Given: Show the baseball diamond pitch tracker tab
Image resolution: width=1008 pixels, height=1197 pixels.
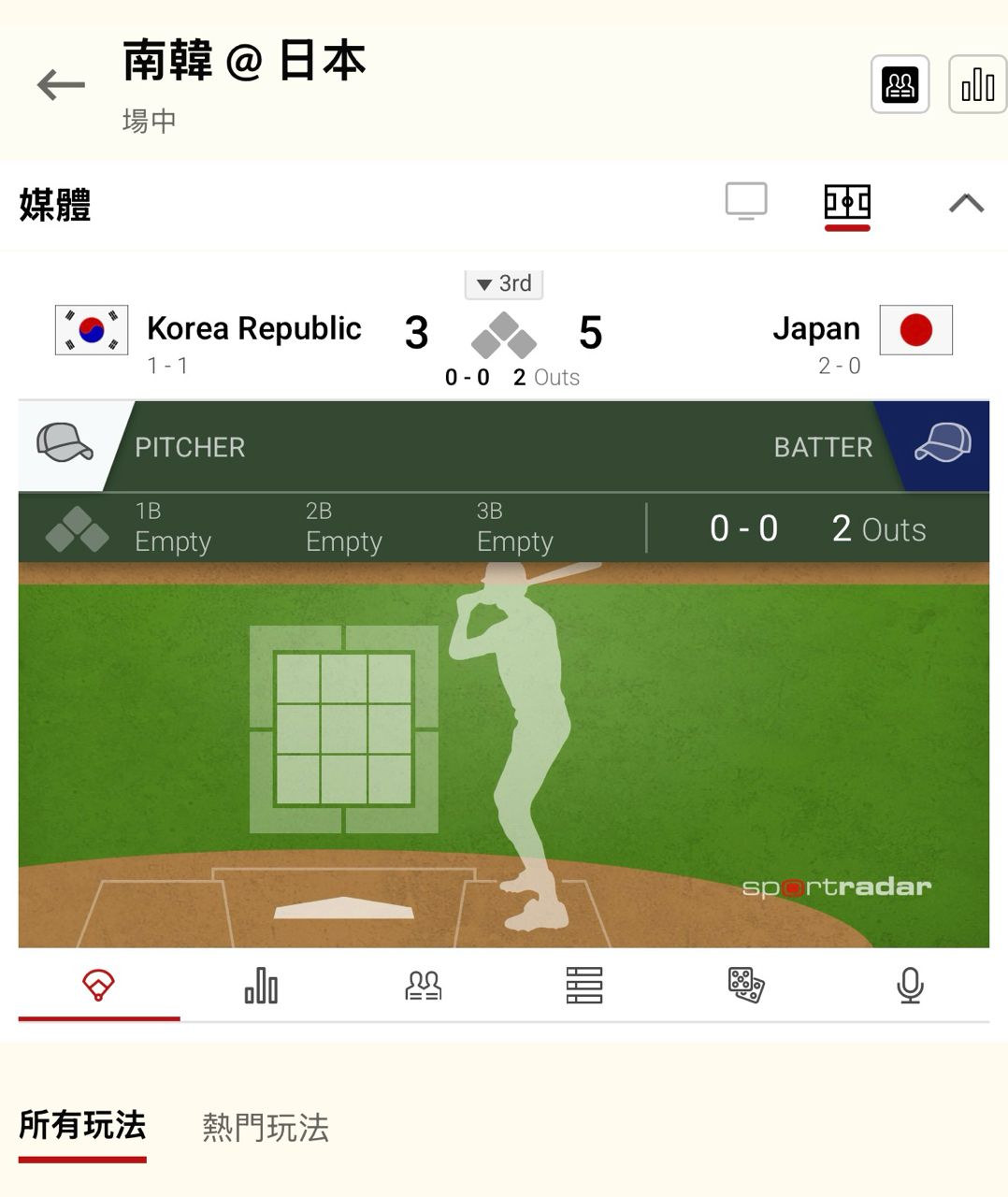Looking at the screenshot, I should click(x=99, y=986).
